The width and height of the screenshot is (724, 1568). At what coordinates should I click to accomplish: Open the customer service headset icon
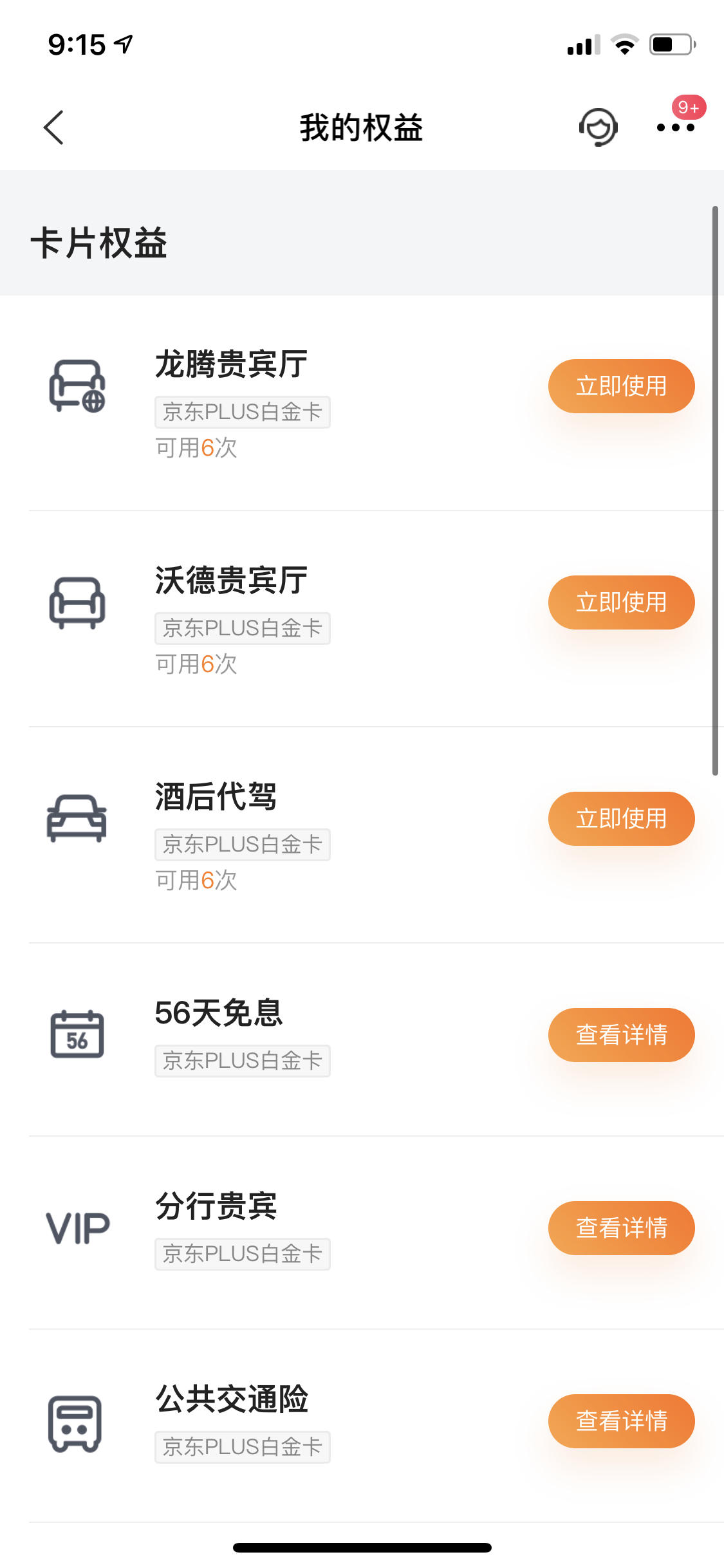coord(599,127)
